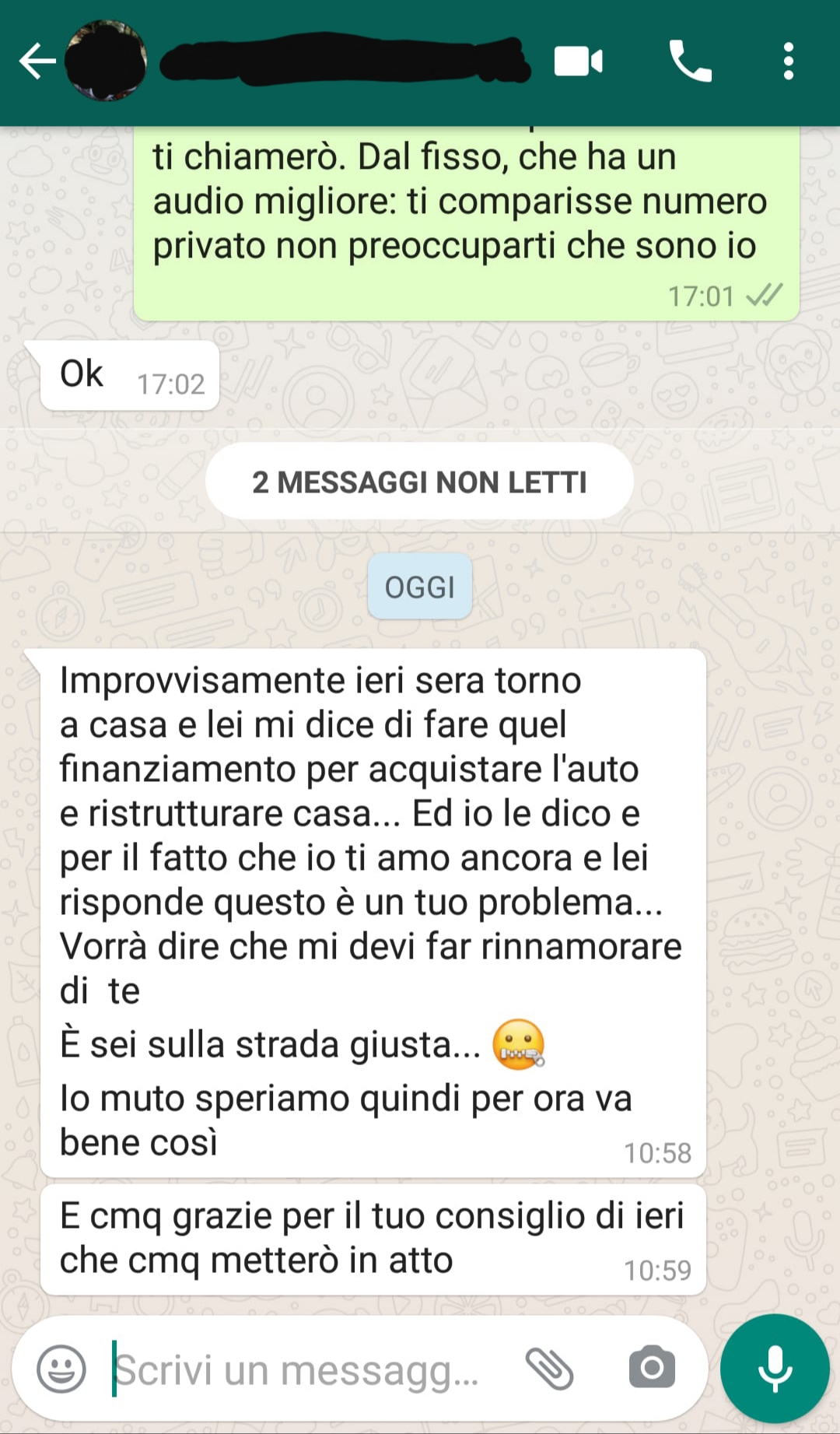Image resolution: width=840 pixels, height=1434 pixels.
Task: Open the camera to send a photo
Action: point(652,1367)
